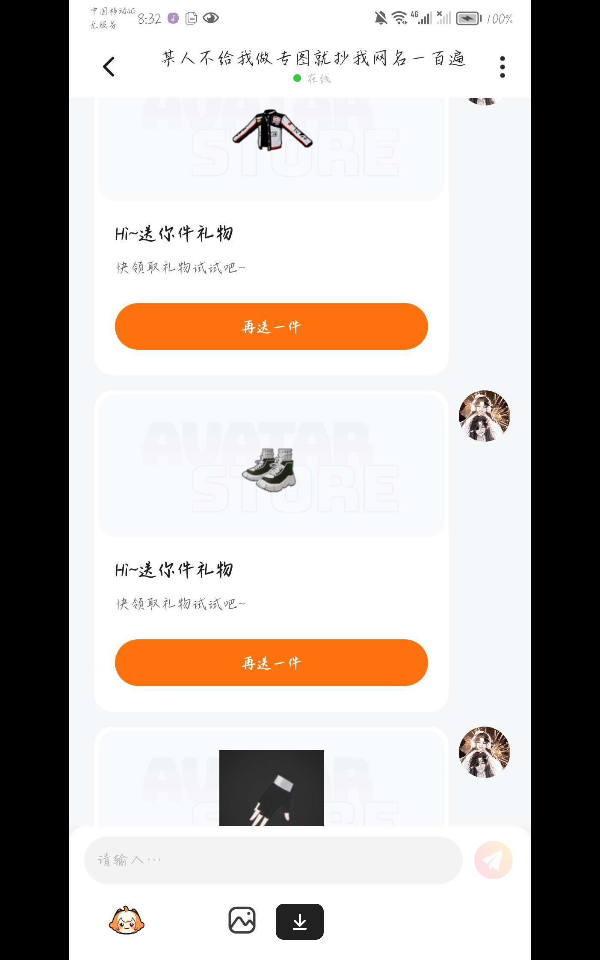Open the glove gift card
Image resolution: width=600 pixels, height=960 pixels.
click(271, 776)
